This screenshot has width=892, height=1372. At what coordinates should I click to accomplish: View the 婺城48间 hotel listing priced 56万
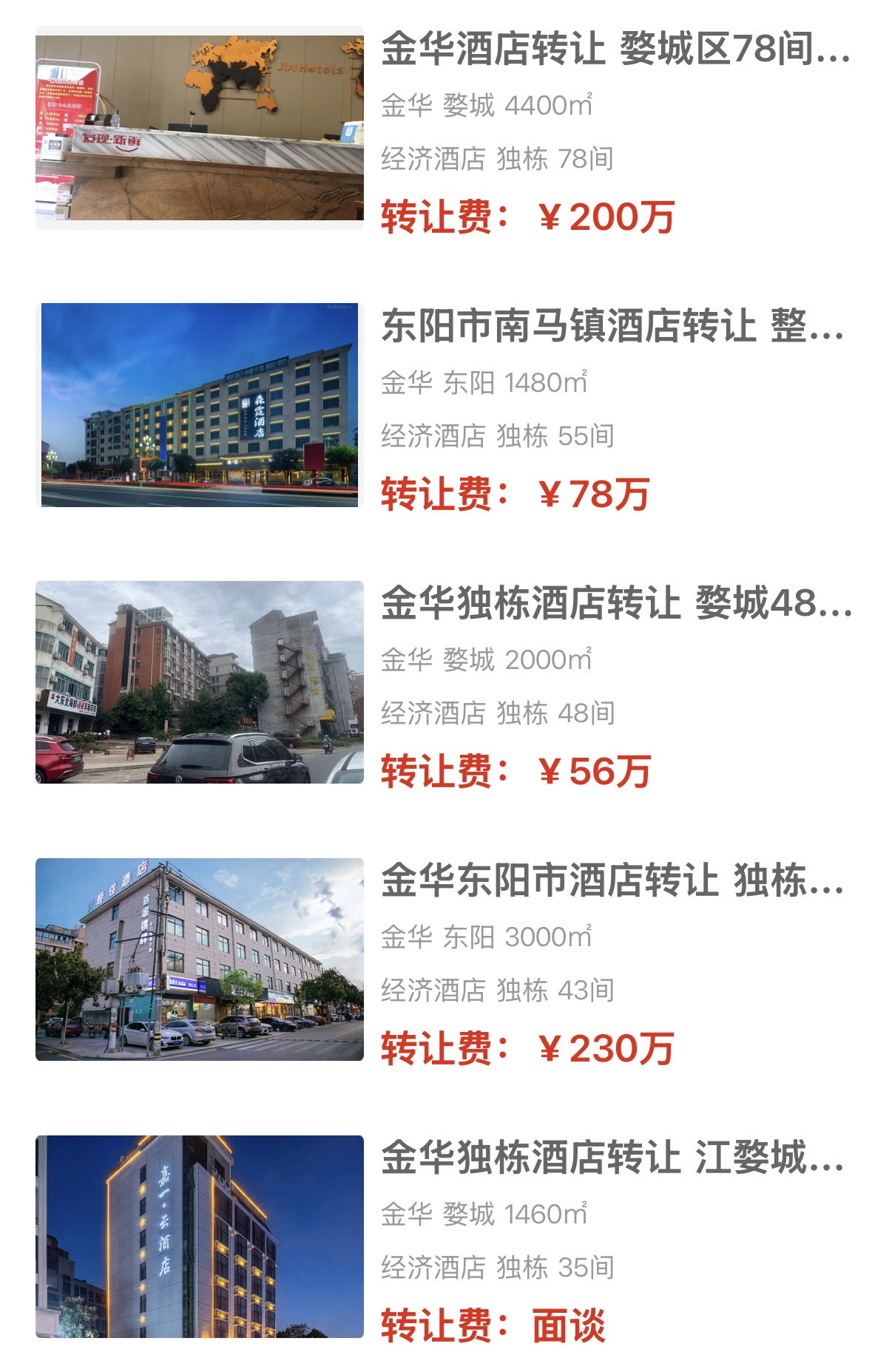click(615, 603)
